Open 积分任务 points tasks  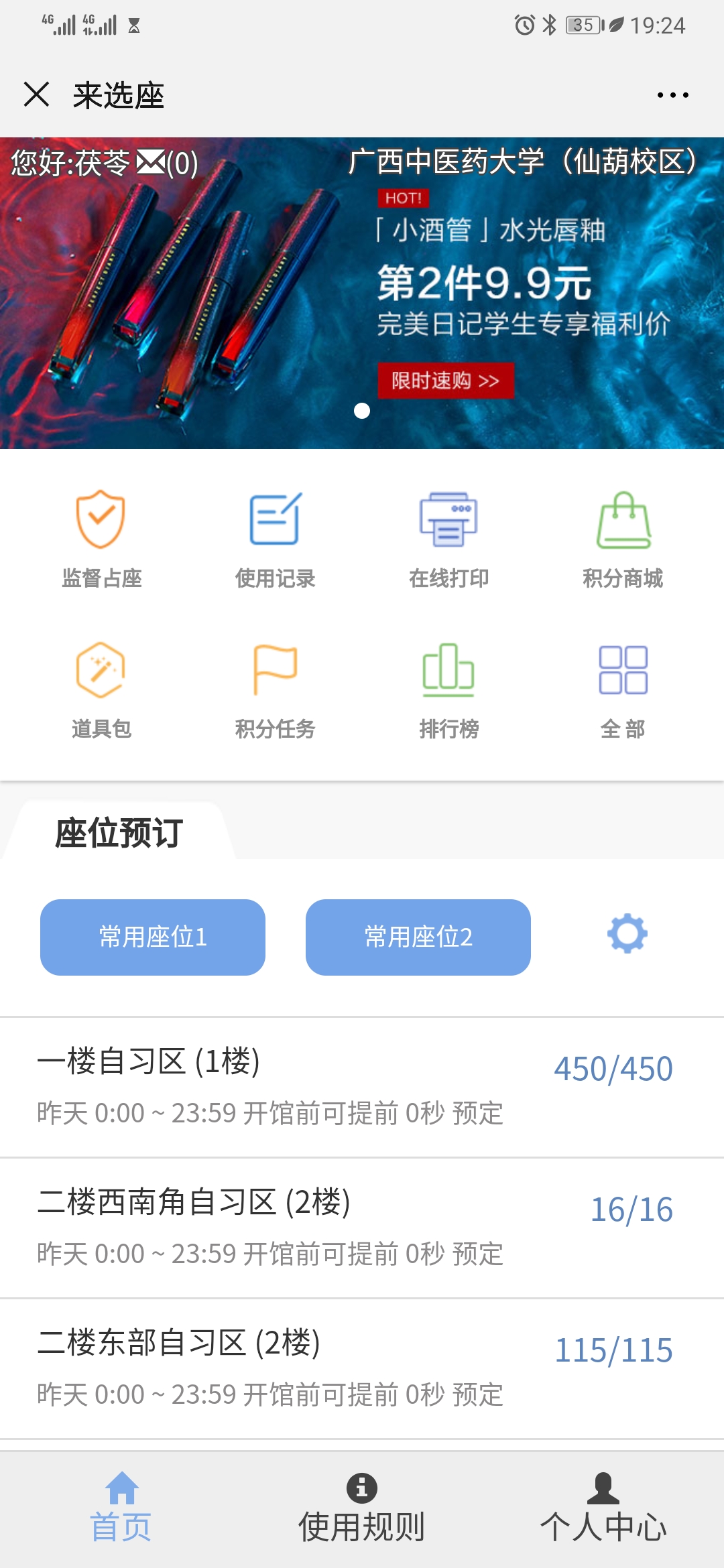pyautogui.click(x=275, y=689)
